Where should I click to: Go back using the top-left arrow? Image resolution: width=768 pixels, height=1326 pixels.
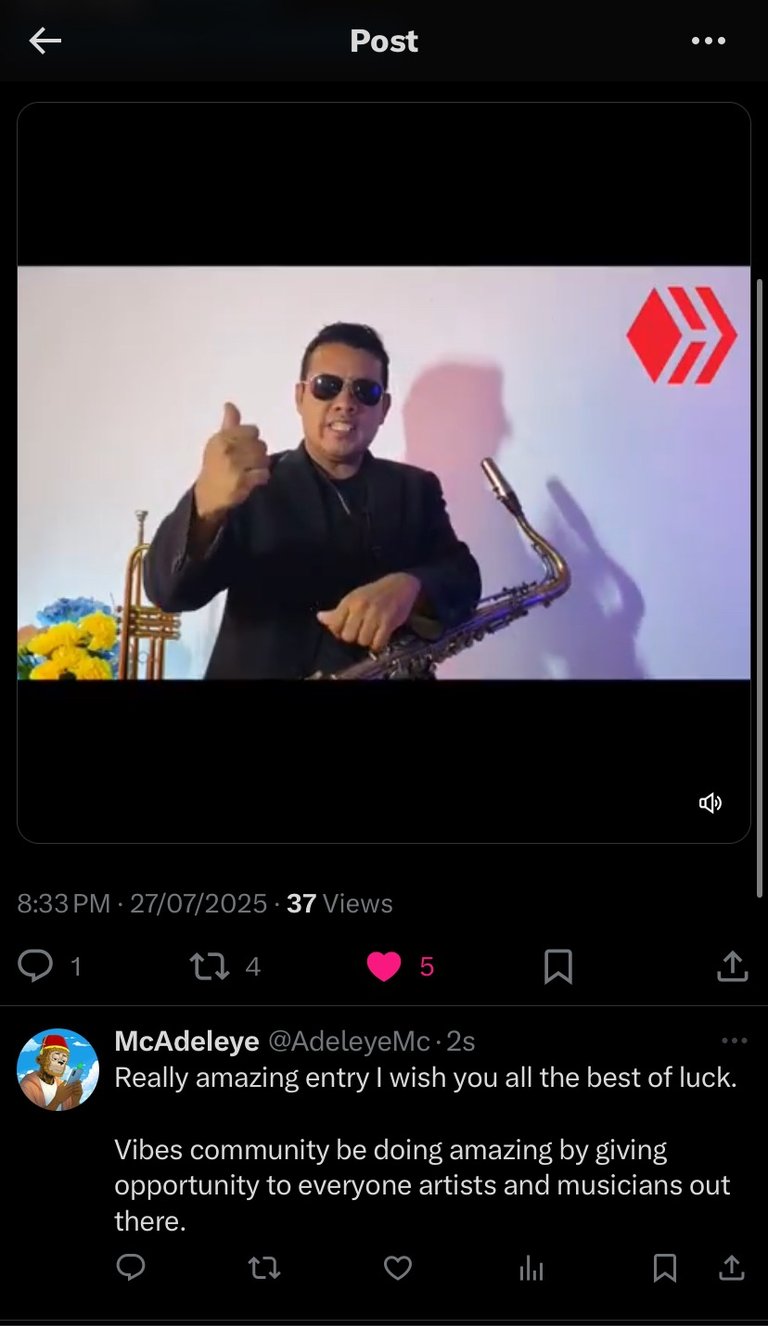(x=45, y=41)
